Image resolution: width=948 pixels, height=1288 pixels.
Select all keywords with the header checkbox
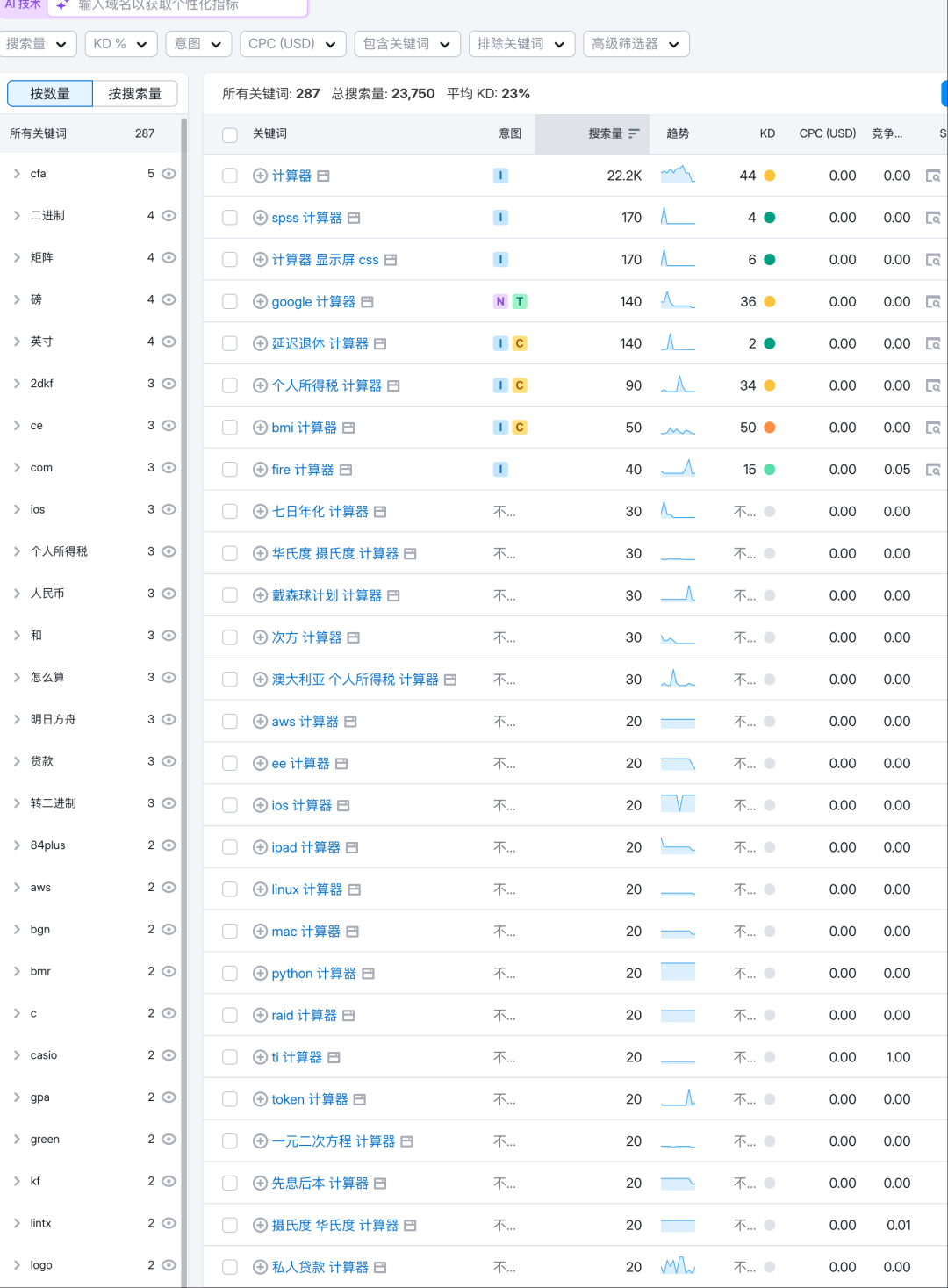[x=230, y=134]
